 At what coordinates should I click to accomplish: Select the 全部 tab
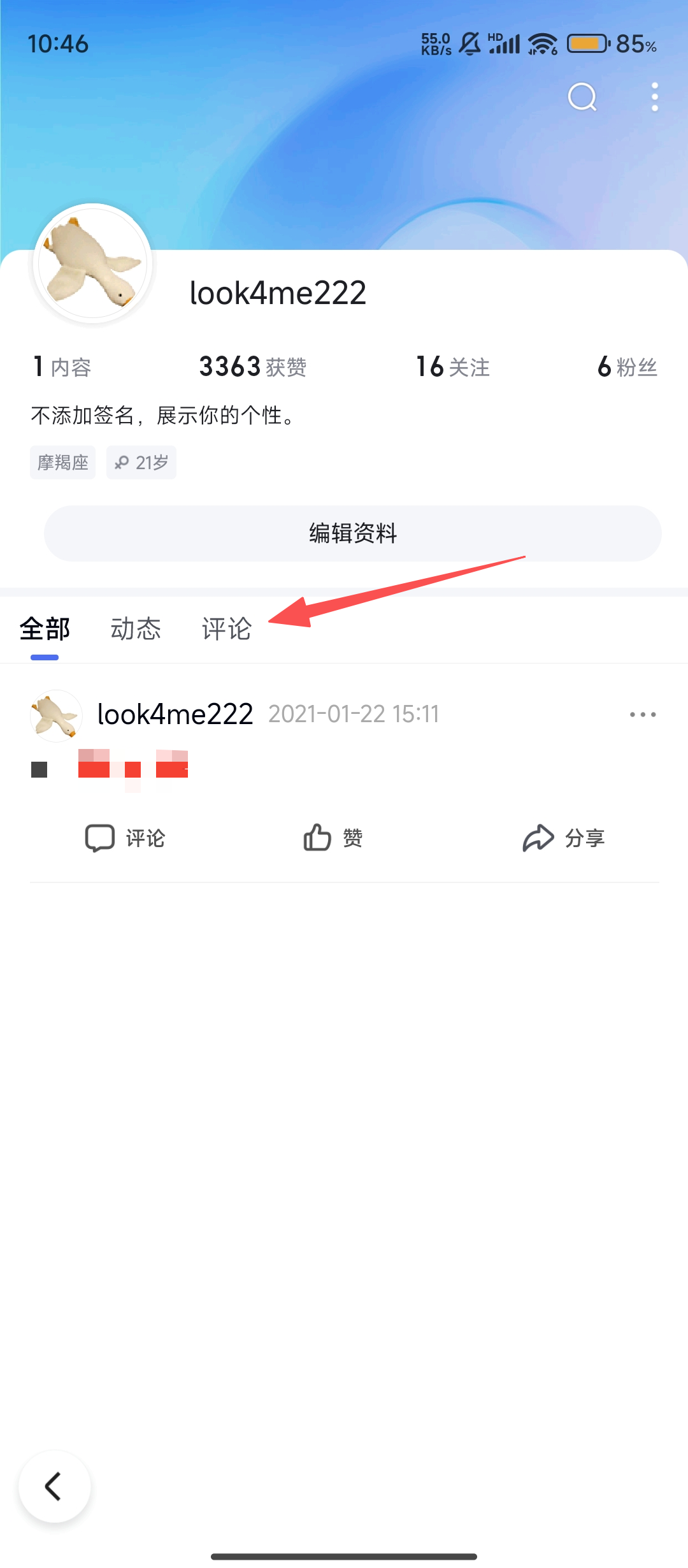pyautogui.click(x=45, y=628)
